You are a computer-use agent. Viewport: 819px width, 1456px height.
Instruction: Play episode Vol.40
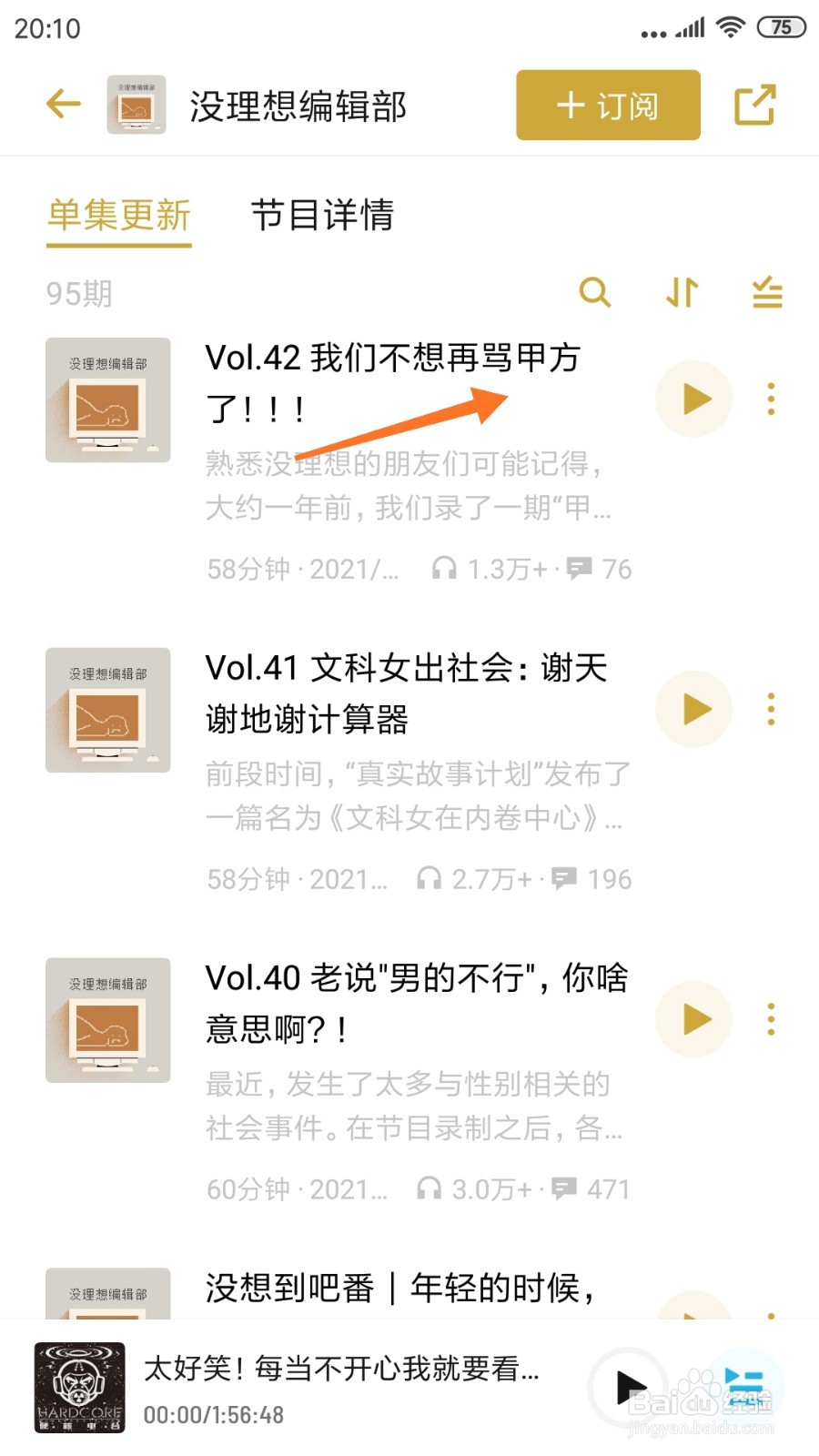tap(694, 1020)
